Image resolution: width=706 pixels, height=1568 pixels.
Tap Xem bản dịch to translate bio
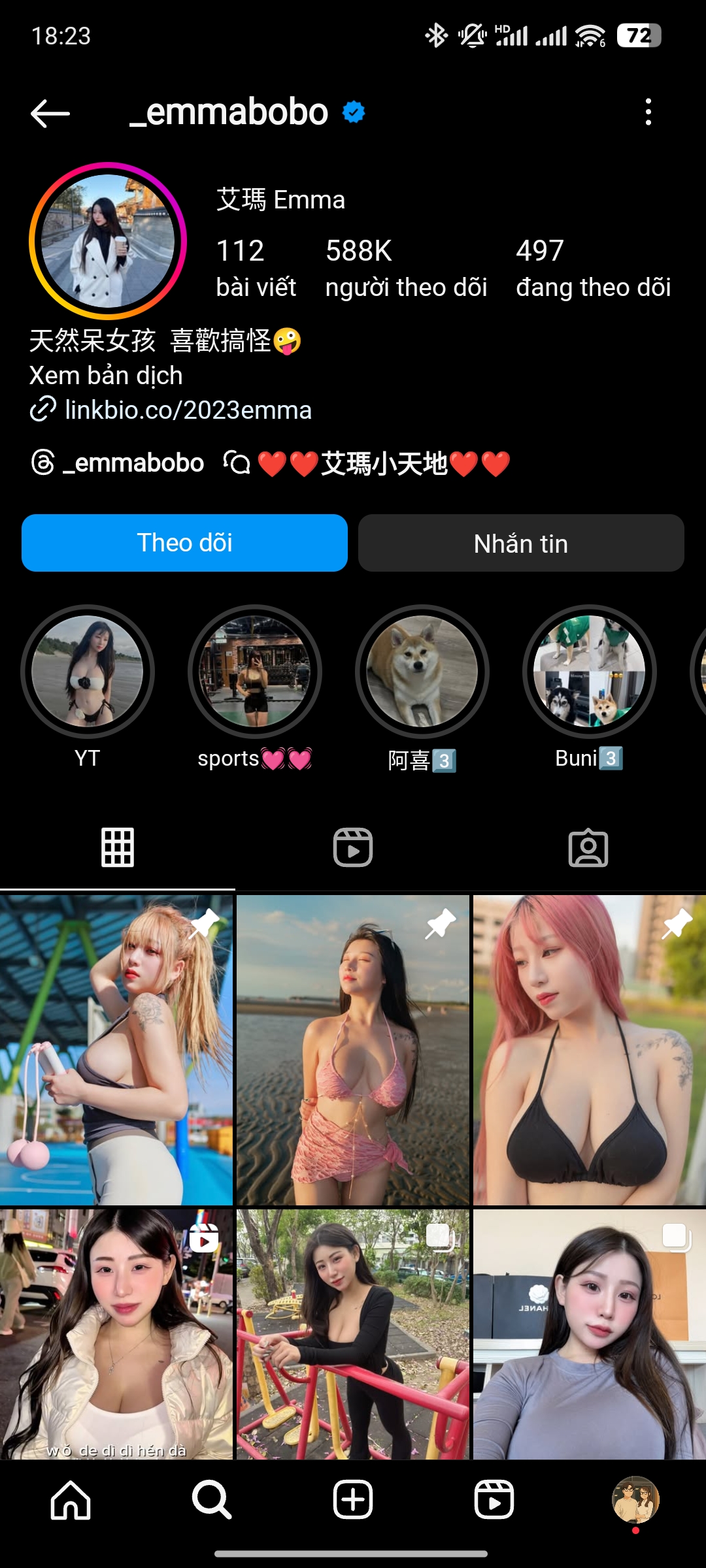106,376
